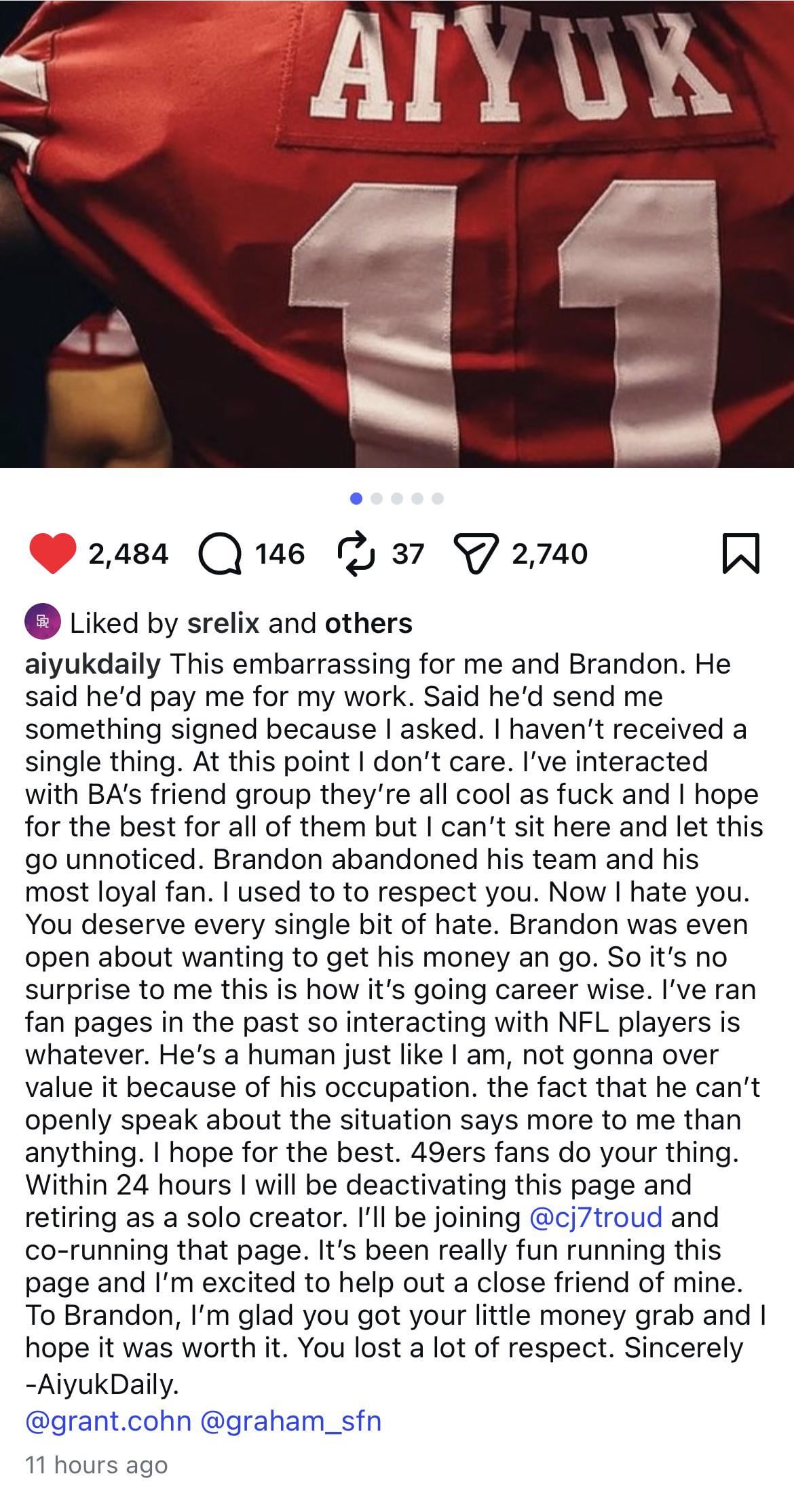Open srelix's profile from the Liked by line
This screenshot has width=794, height=1512.
tap(223, 623)
